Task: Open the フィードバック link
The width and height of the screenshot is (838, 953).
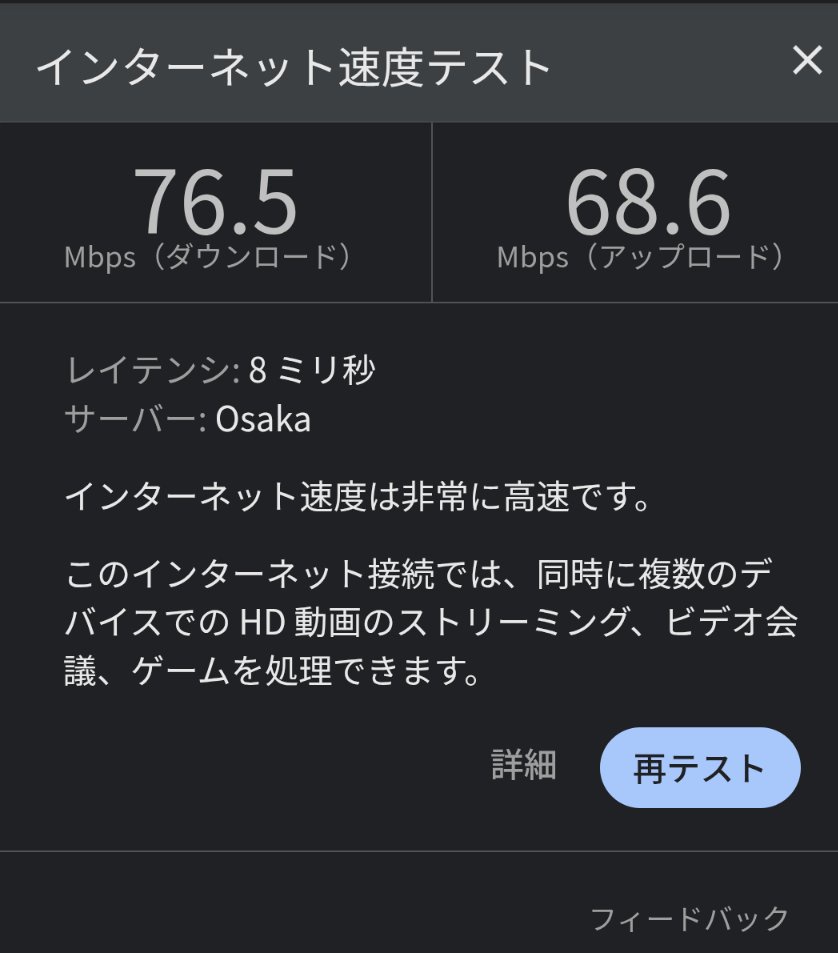Action: tap(689, 918)
